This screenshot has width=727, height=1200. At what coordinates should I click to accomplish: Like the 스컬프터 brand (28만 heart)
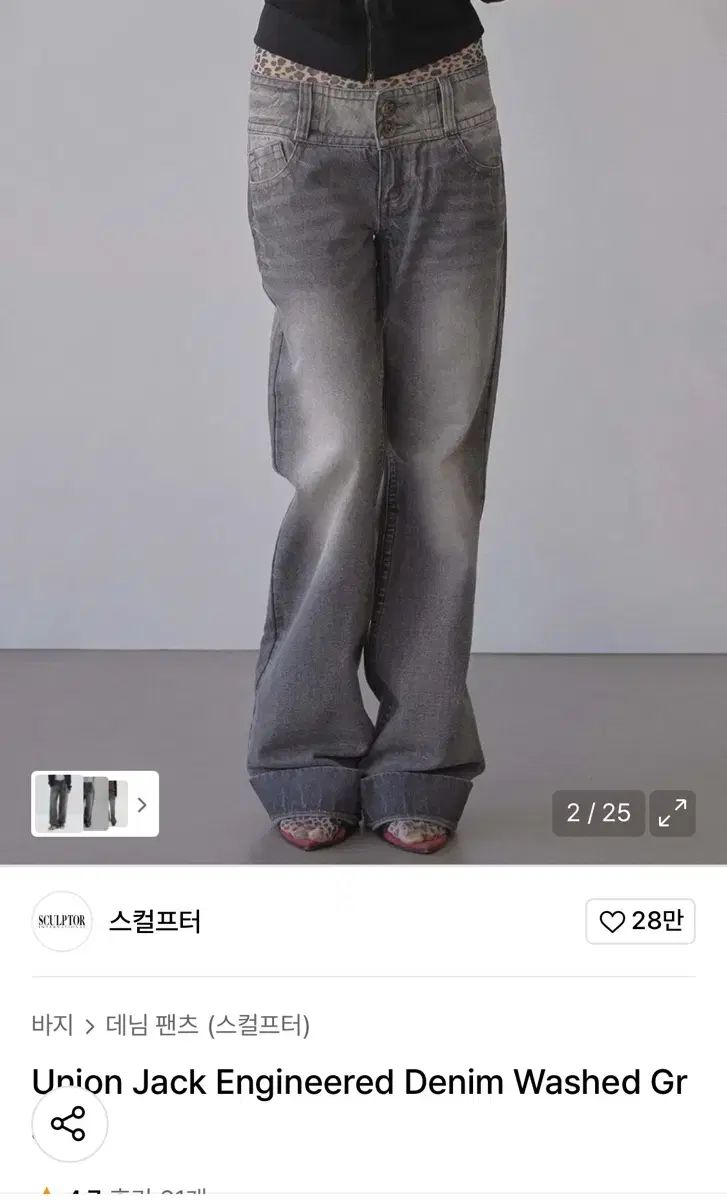[x=640, y=921]
